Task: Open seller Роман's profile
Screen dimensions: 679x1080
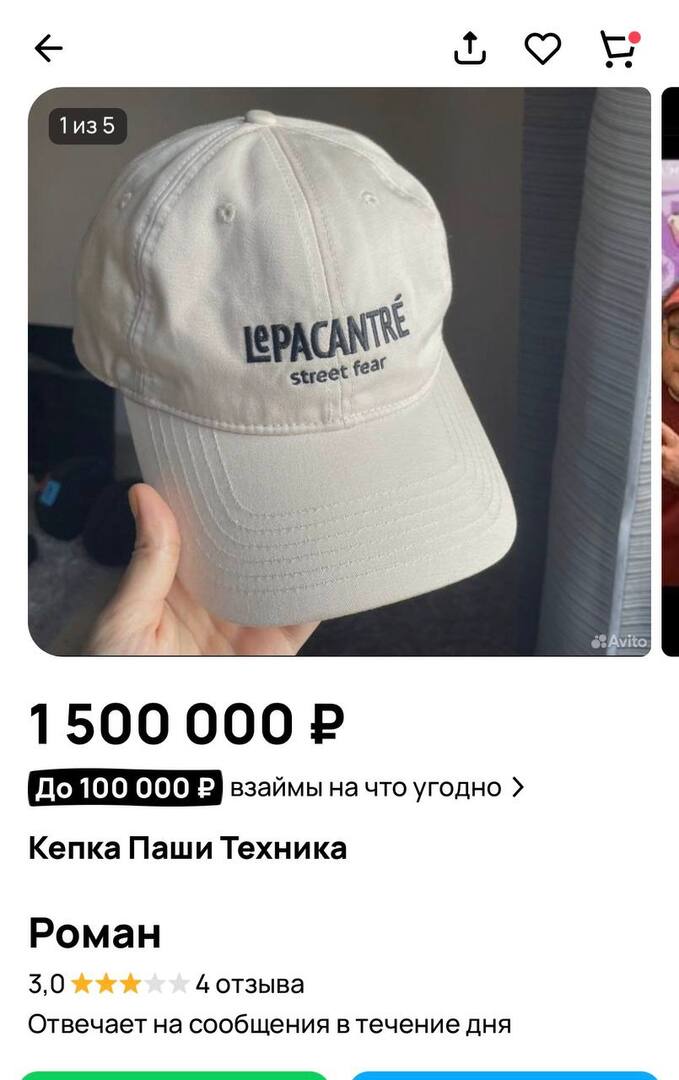Action: tap(95, 934)
